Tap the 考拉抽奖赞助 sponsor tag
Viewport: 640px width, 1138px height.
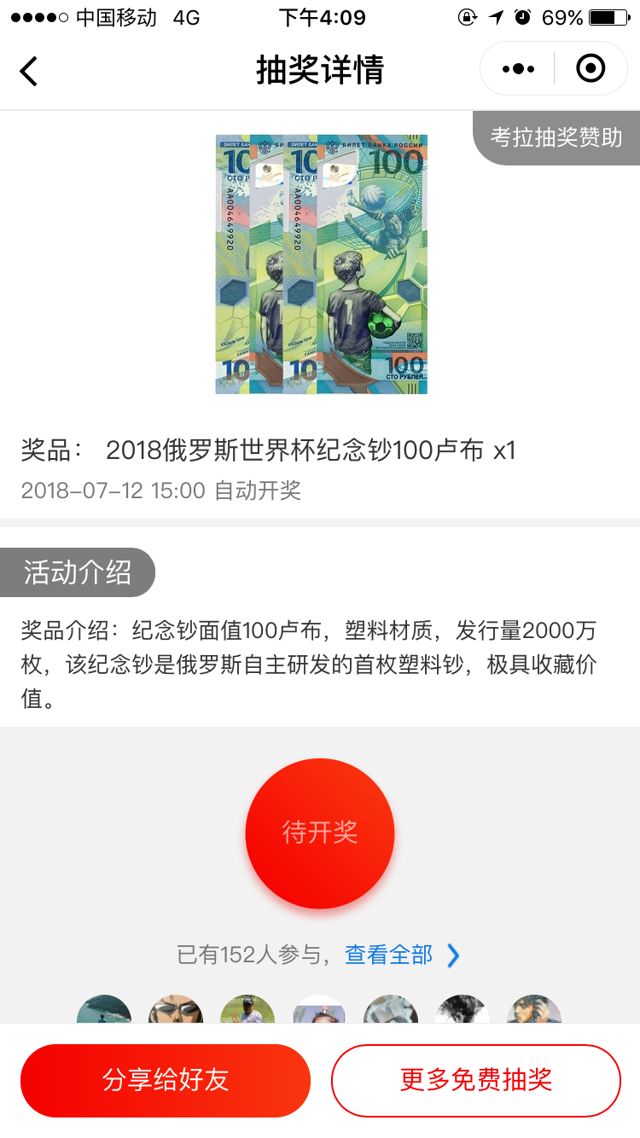click(556, 138)
